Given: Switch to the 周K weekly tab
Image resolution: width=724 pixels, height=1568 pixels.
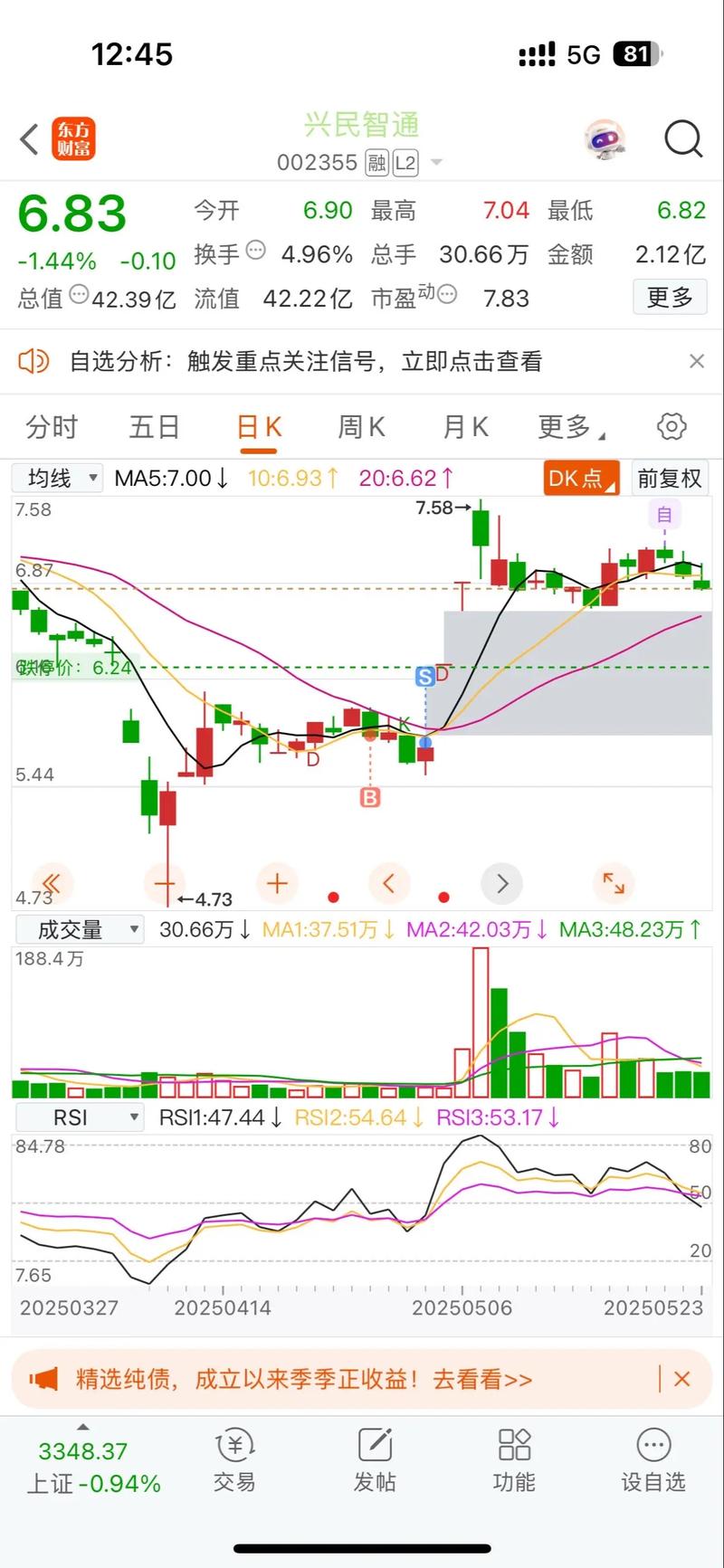Looking at the screenshot, I should point(361,425).
